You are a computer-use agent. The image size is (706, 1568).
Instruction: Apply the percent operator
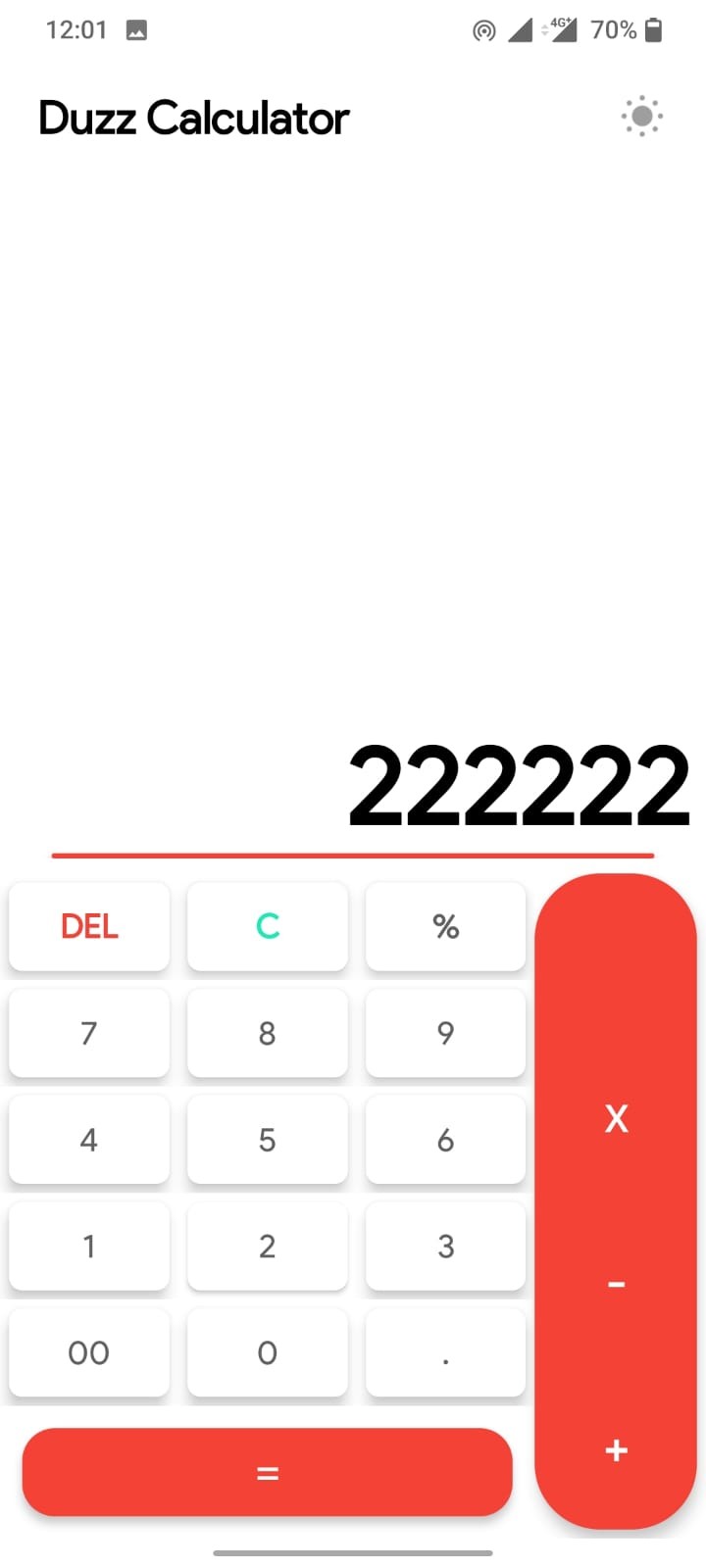pos(446,926)
